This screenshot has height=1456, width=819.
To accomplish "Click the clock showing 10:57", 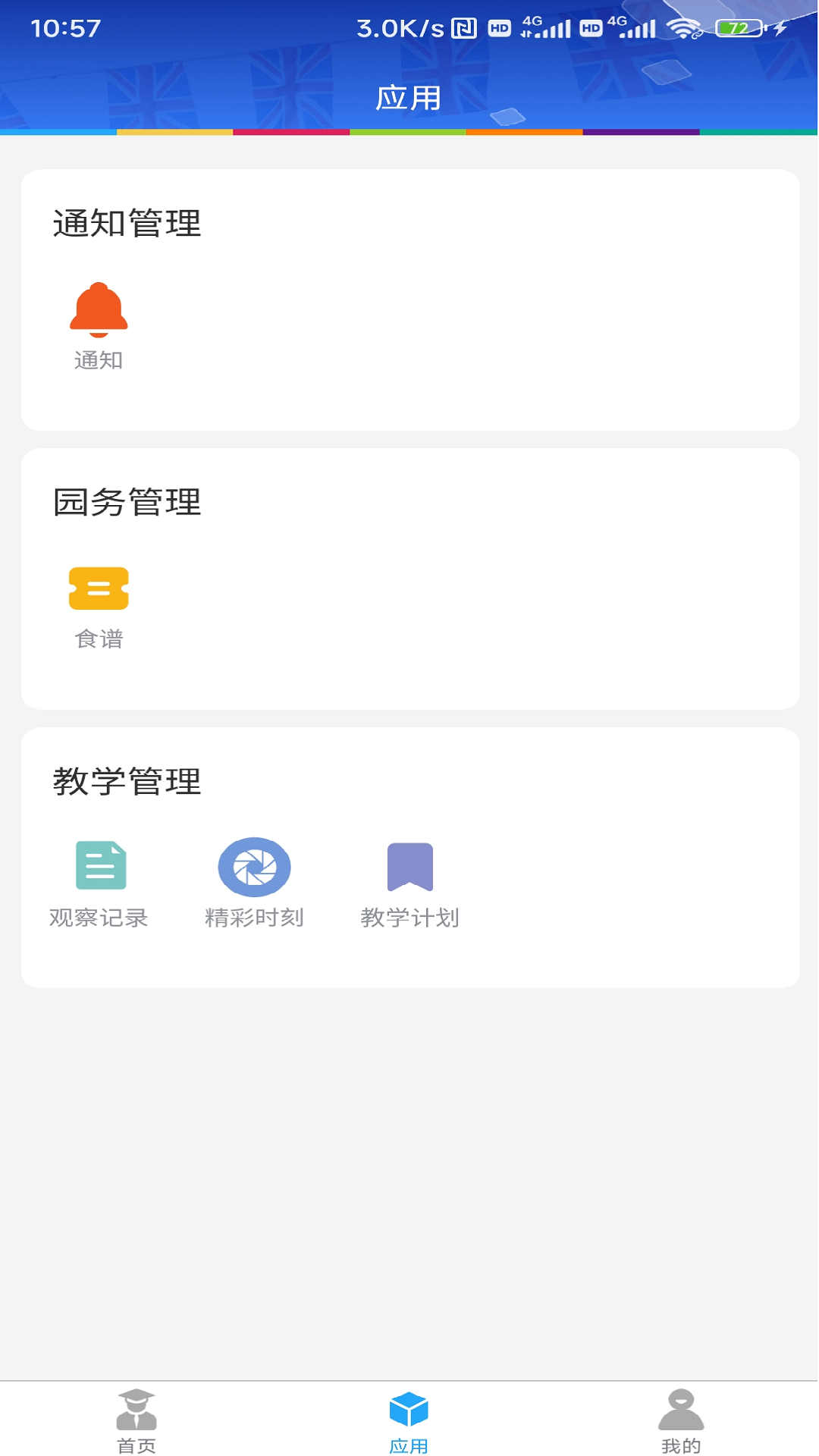I will click(64, 27).
